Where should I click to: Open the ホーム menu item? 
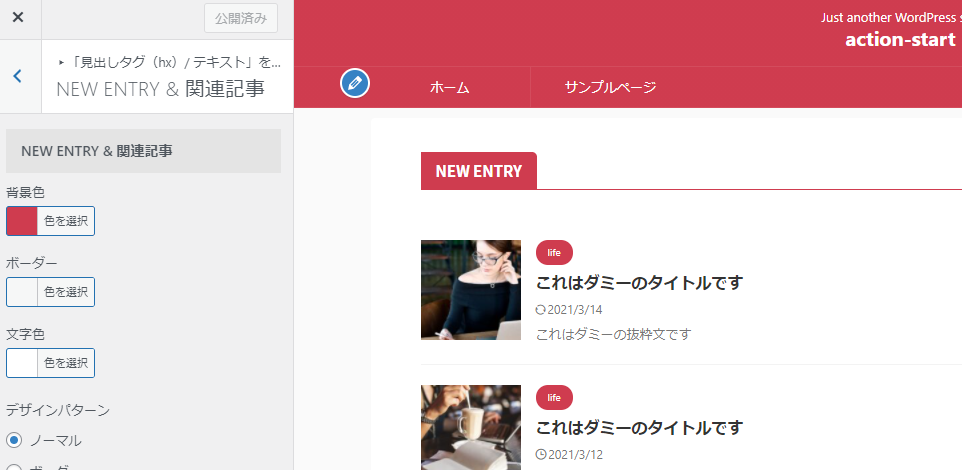449,87
